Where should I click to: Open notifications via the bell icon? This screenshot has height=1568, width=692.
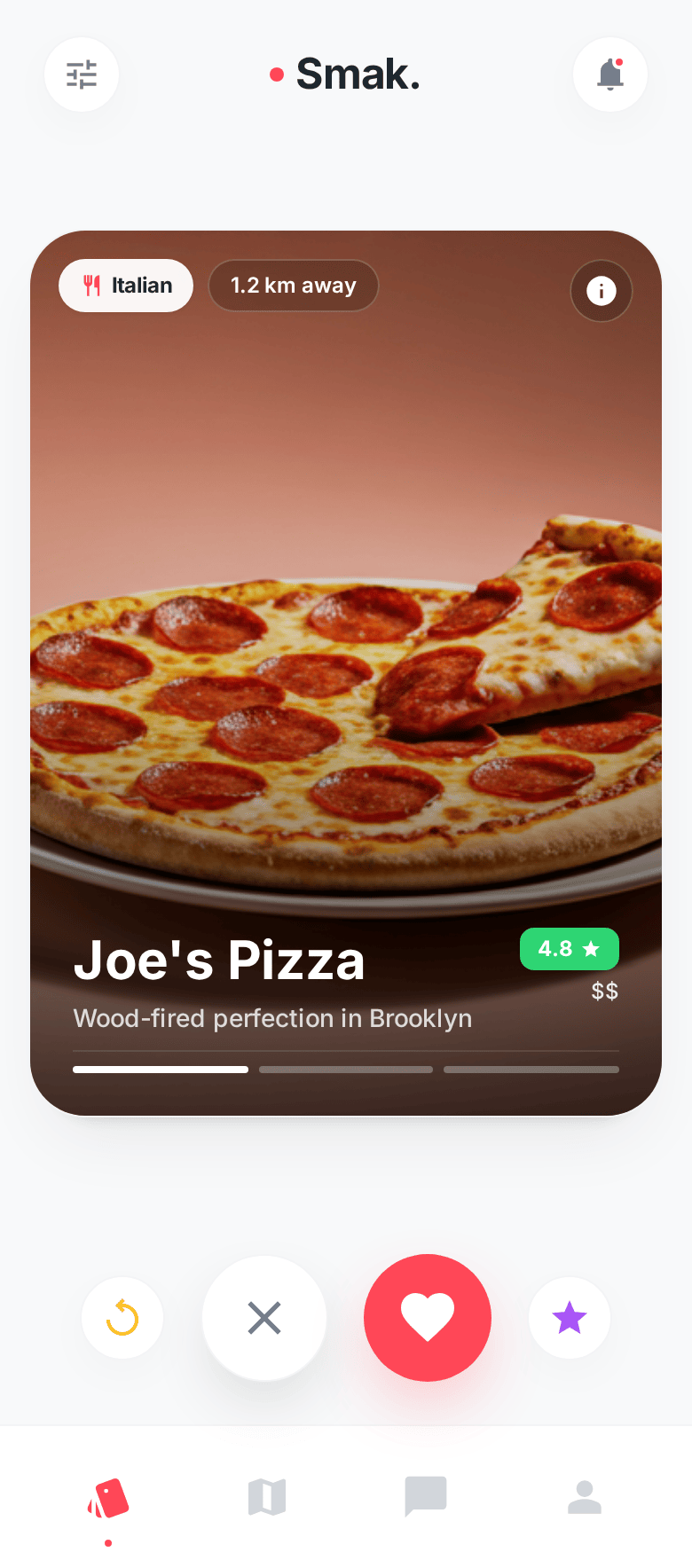[609, 74]
